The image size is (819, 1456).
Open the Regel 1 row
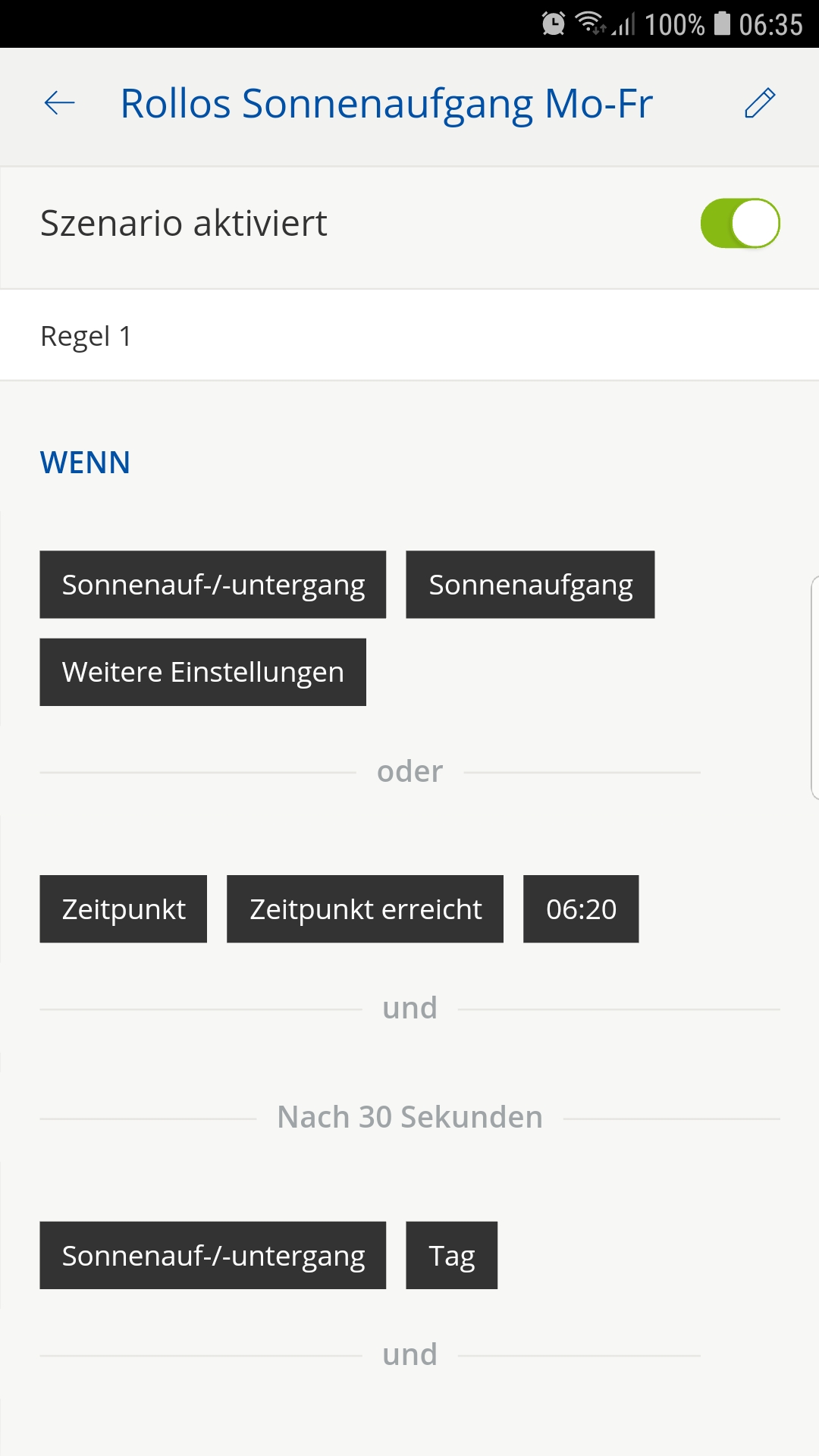[x=409, y=336]
